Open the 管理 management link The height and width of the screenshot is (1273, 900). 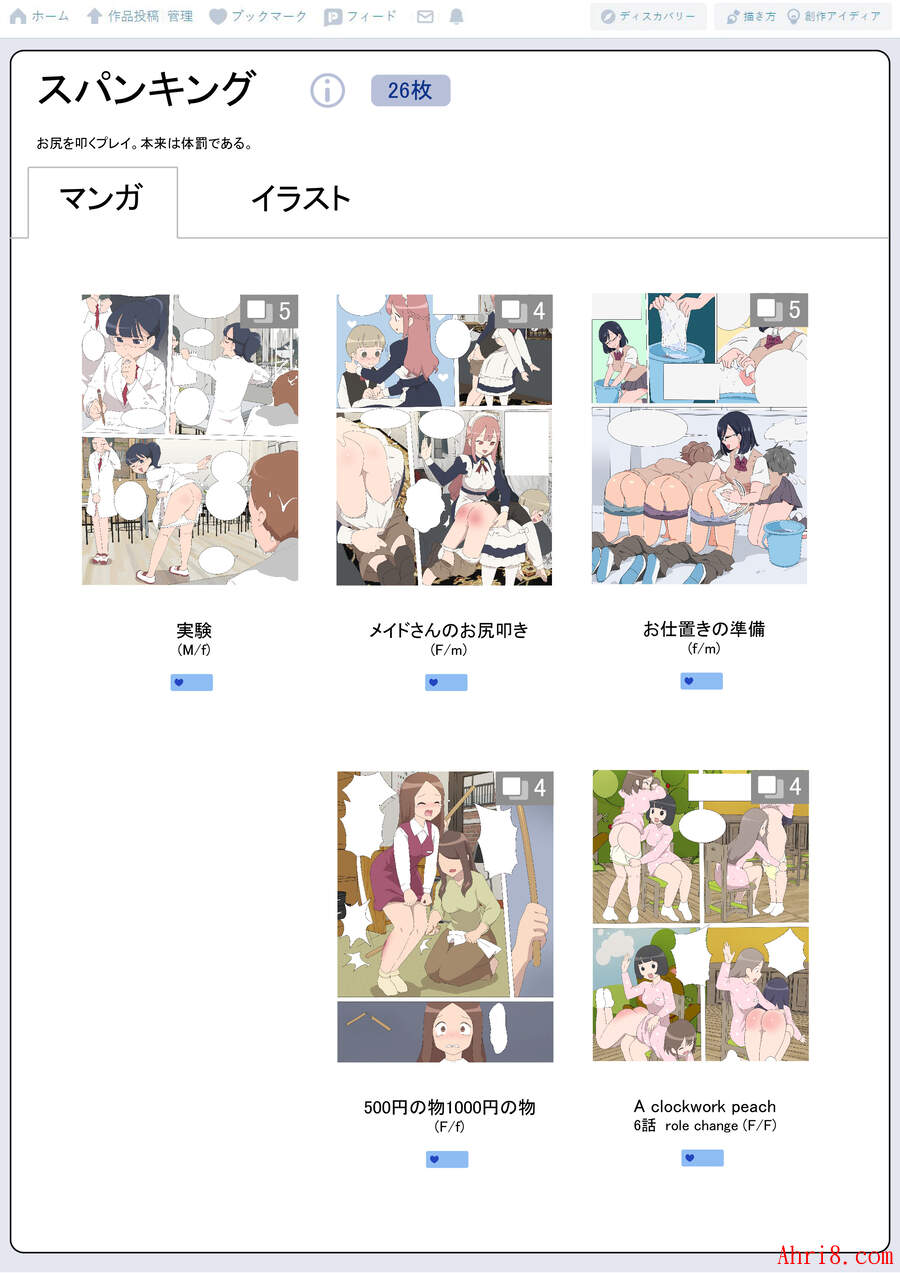(x=180, y=16)
